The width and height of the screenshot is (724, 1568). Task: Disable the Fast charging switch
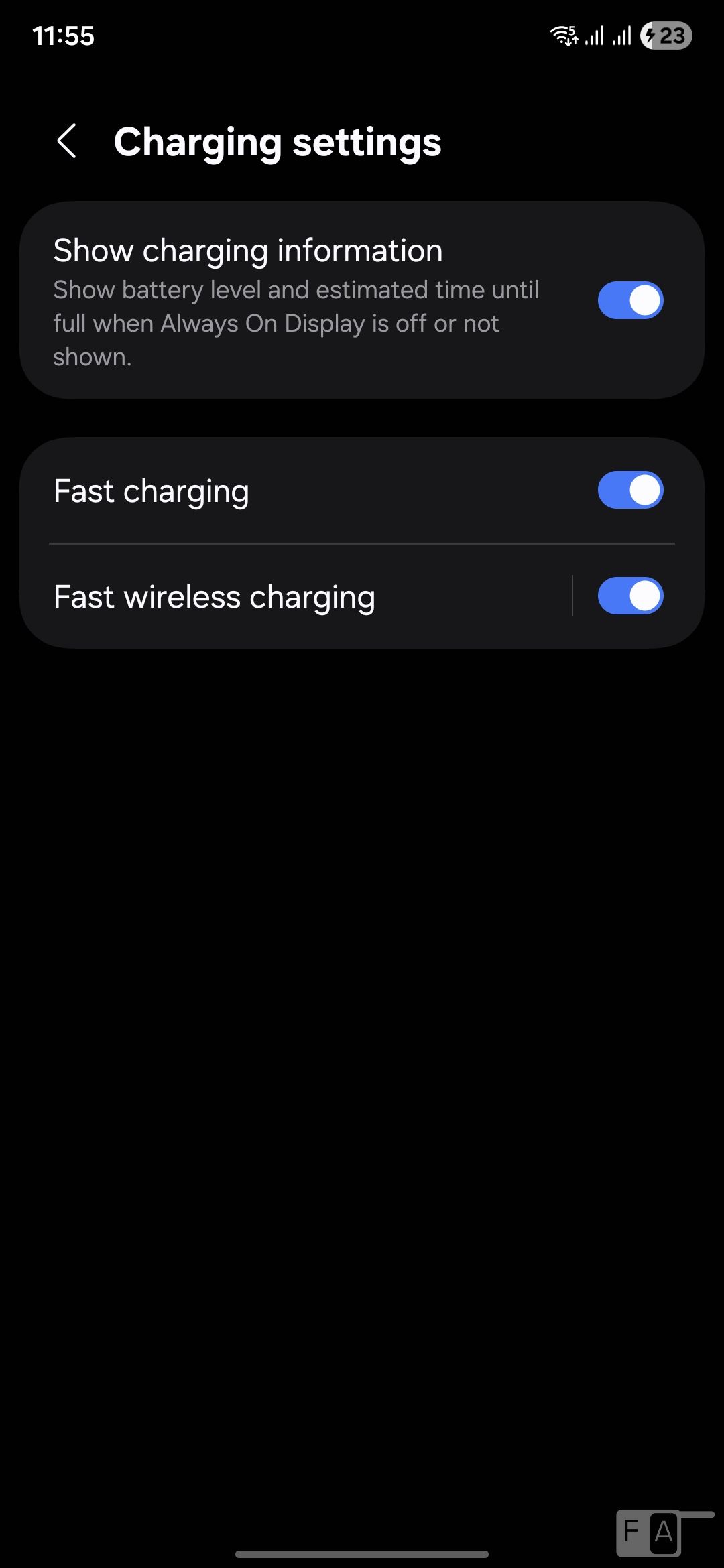click(x=630, y=490)
